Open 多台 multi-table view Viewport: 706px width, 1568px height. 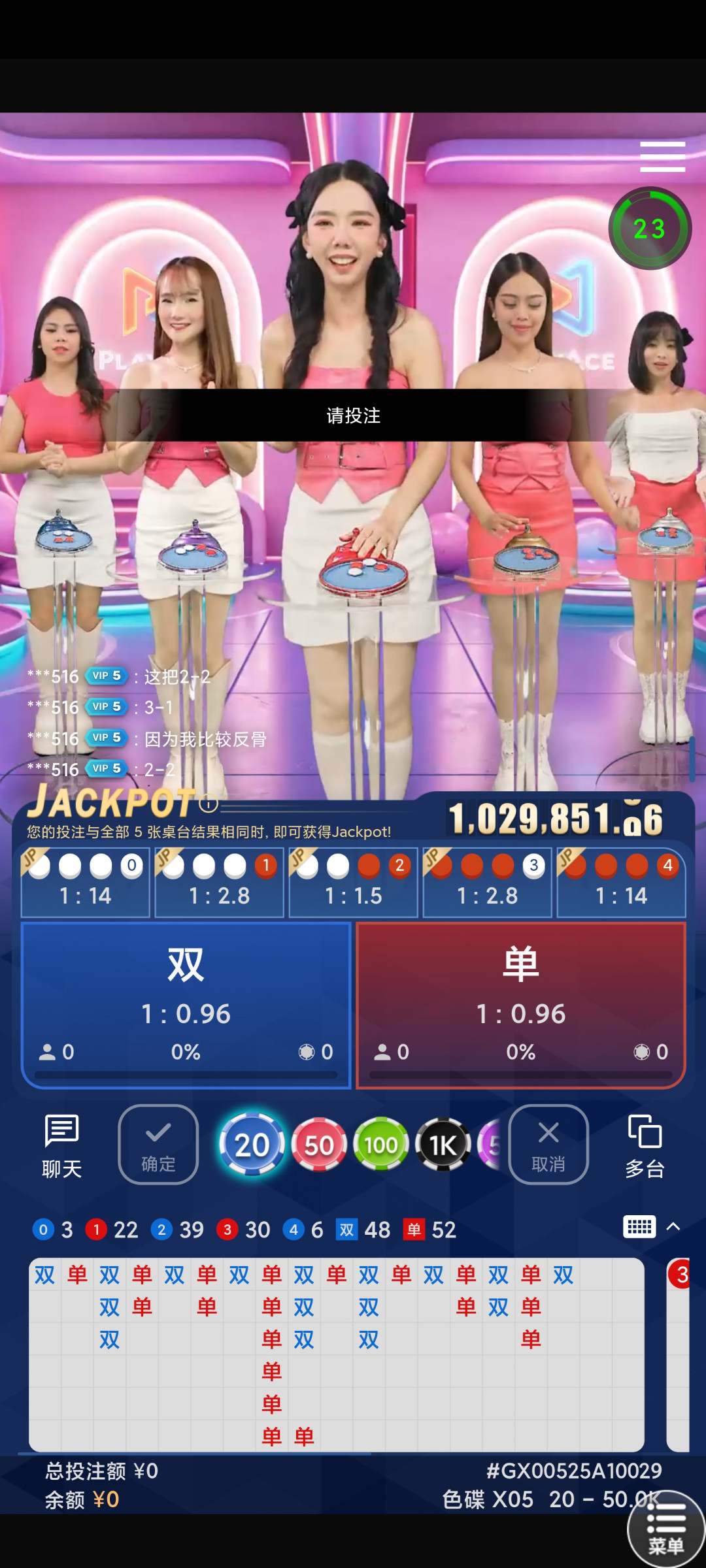tap(645, 1146)
